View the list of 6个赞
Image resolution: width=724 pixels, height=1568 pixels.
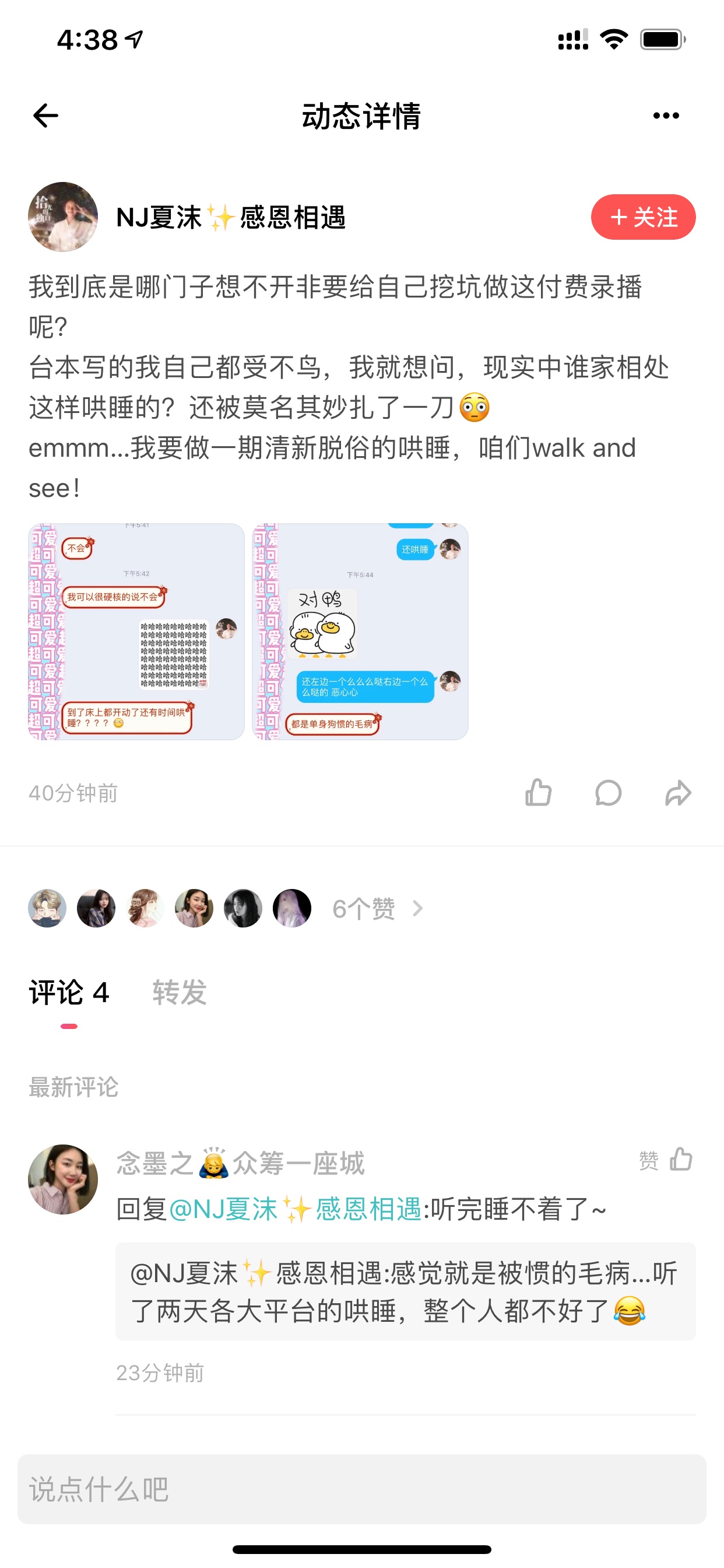tap(377, 909)
